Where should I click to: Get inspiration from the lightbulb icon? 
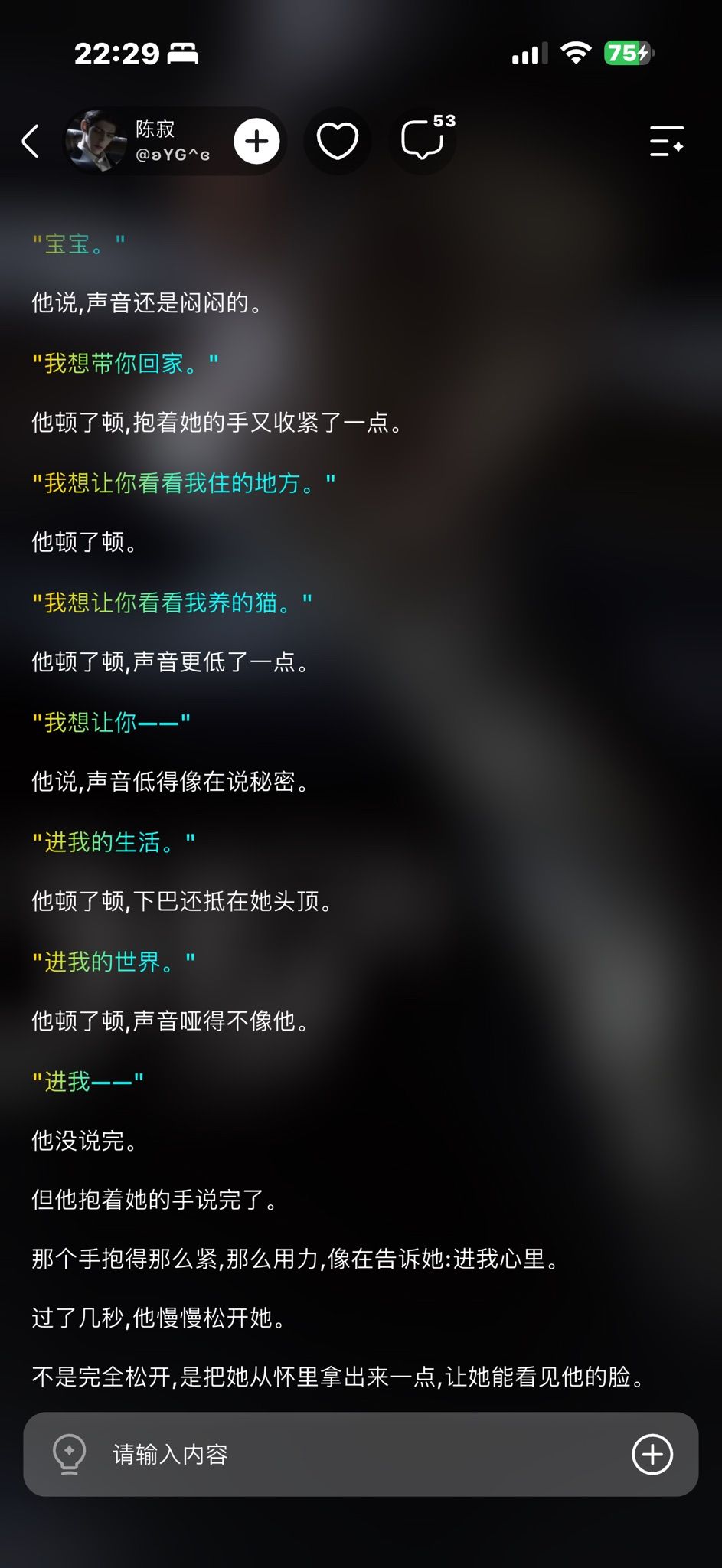point(69,1454)
